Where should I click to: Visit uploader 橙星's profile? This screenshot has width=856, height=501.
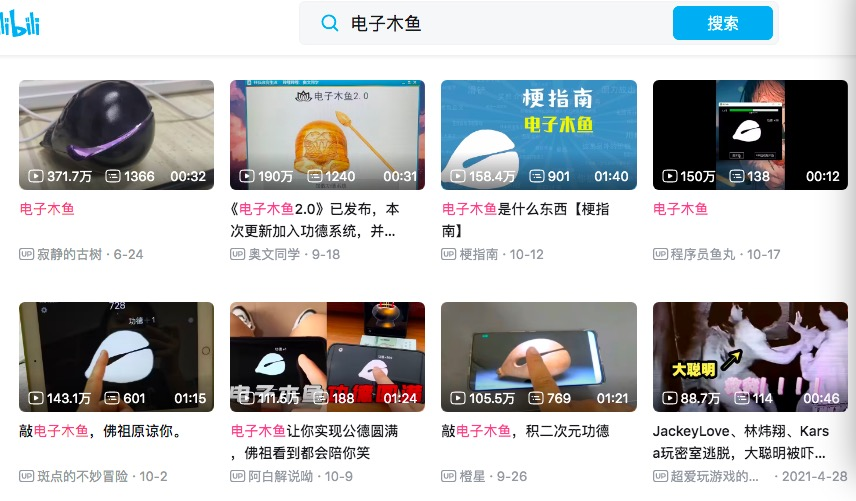(x=485, y=476)
